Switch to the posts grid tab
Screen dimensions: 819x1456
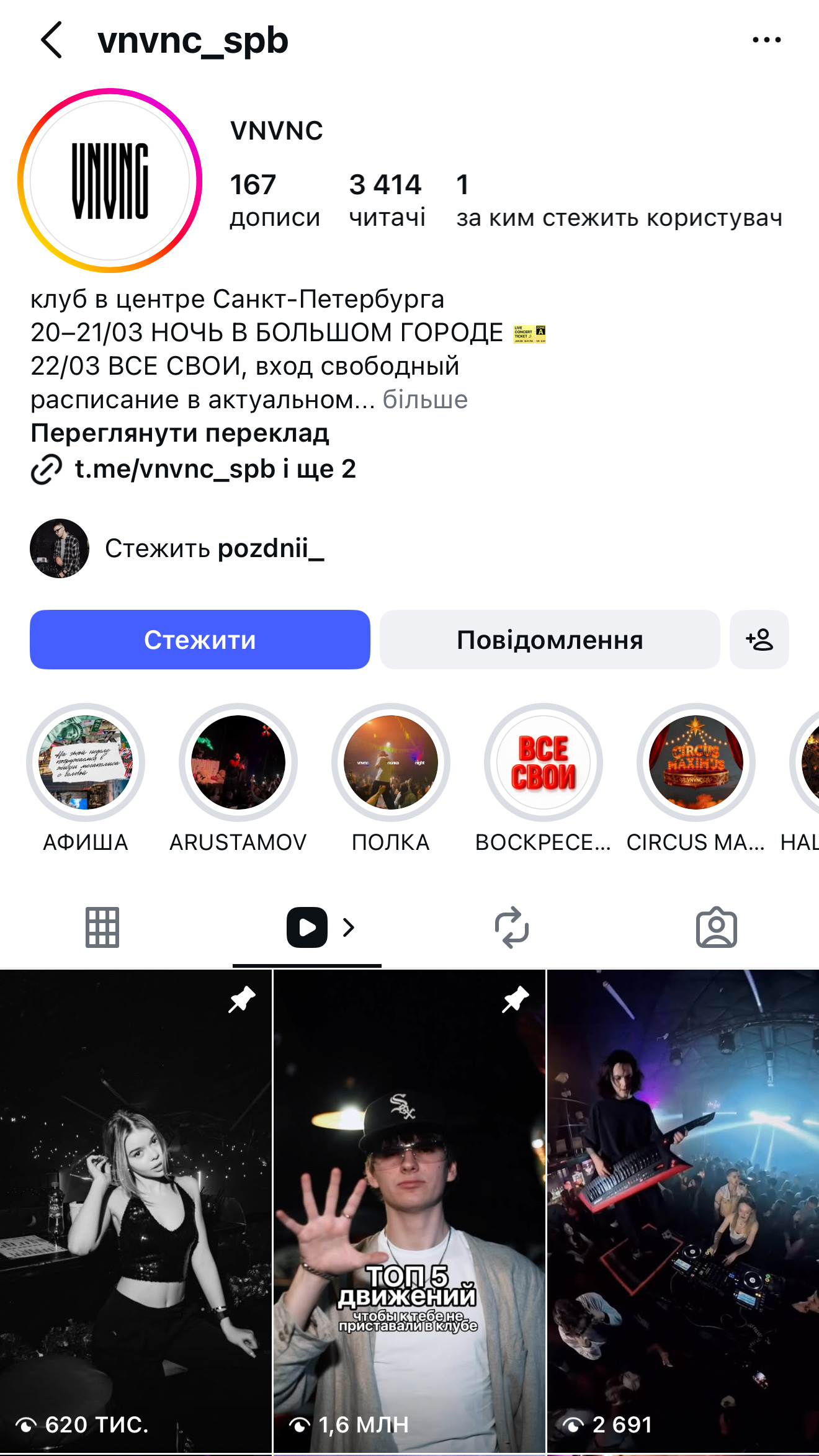point(102,927)
